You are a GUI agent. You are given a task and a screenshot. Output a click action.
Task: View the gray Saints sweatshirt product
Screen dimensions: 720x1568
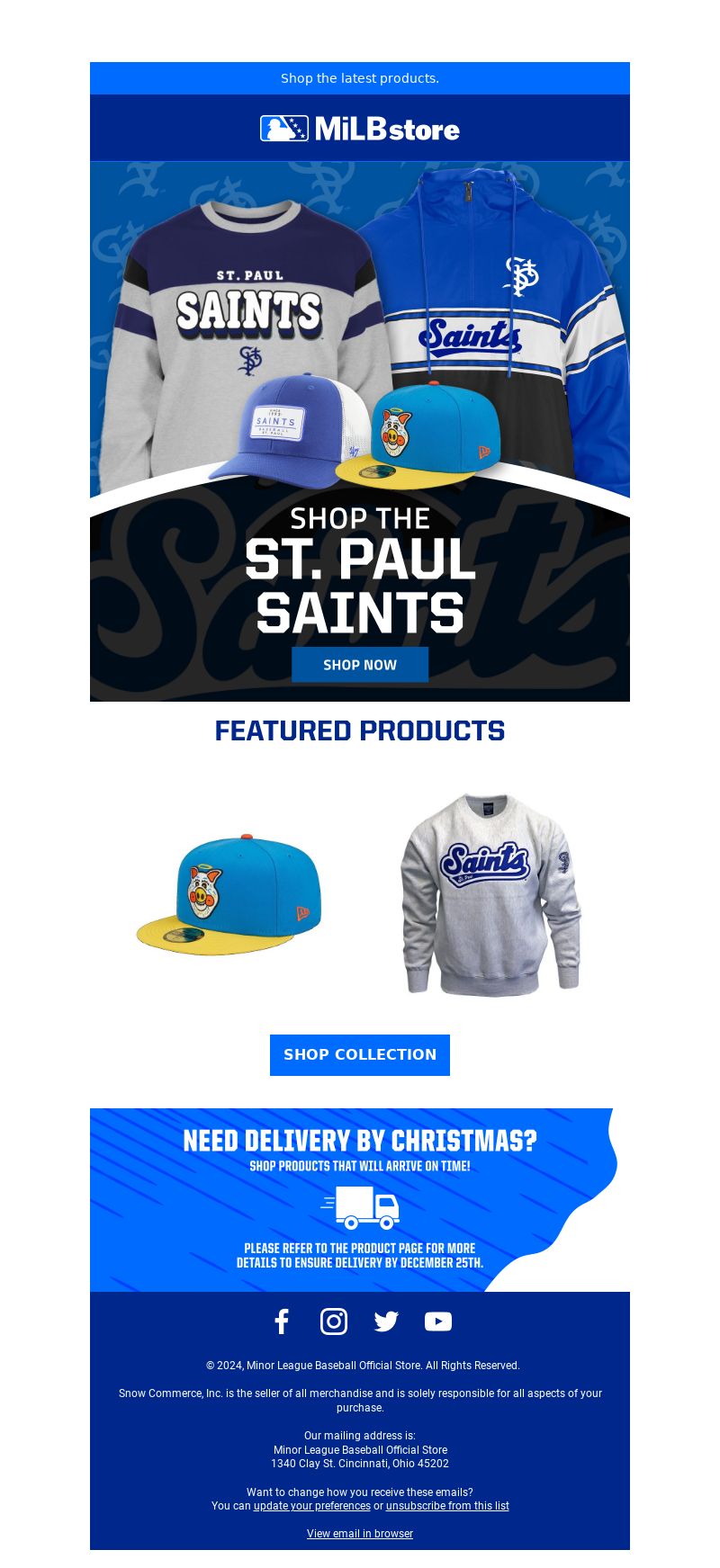490,895
